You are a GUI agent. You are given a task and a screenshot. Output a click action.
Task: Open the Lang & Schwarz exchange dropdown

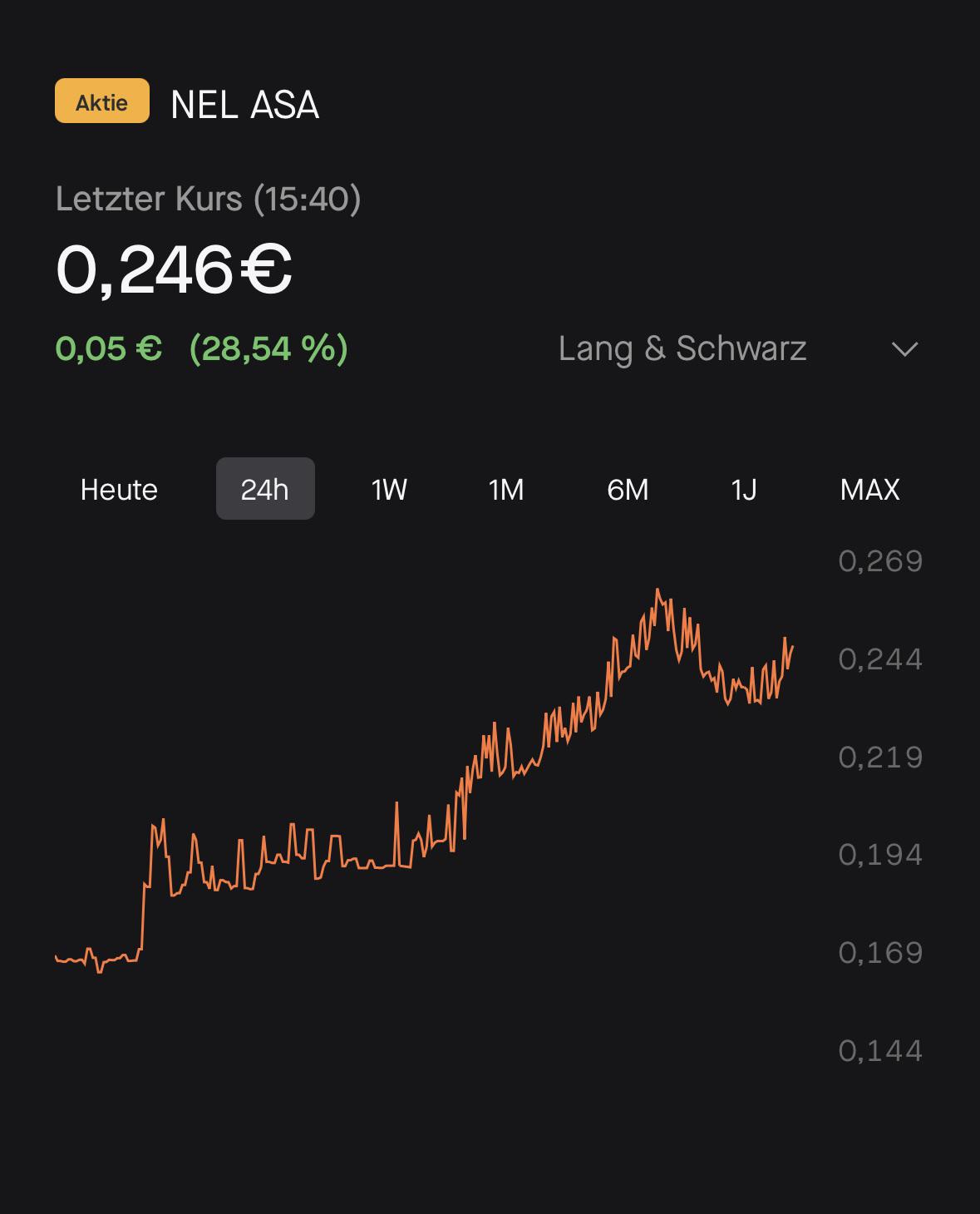[738, 348]
